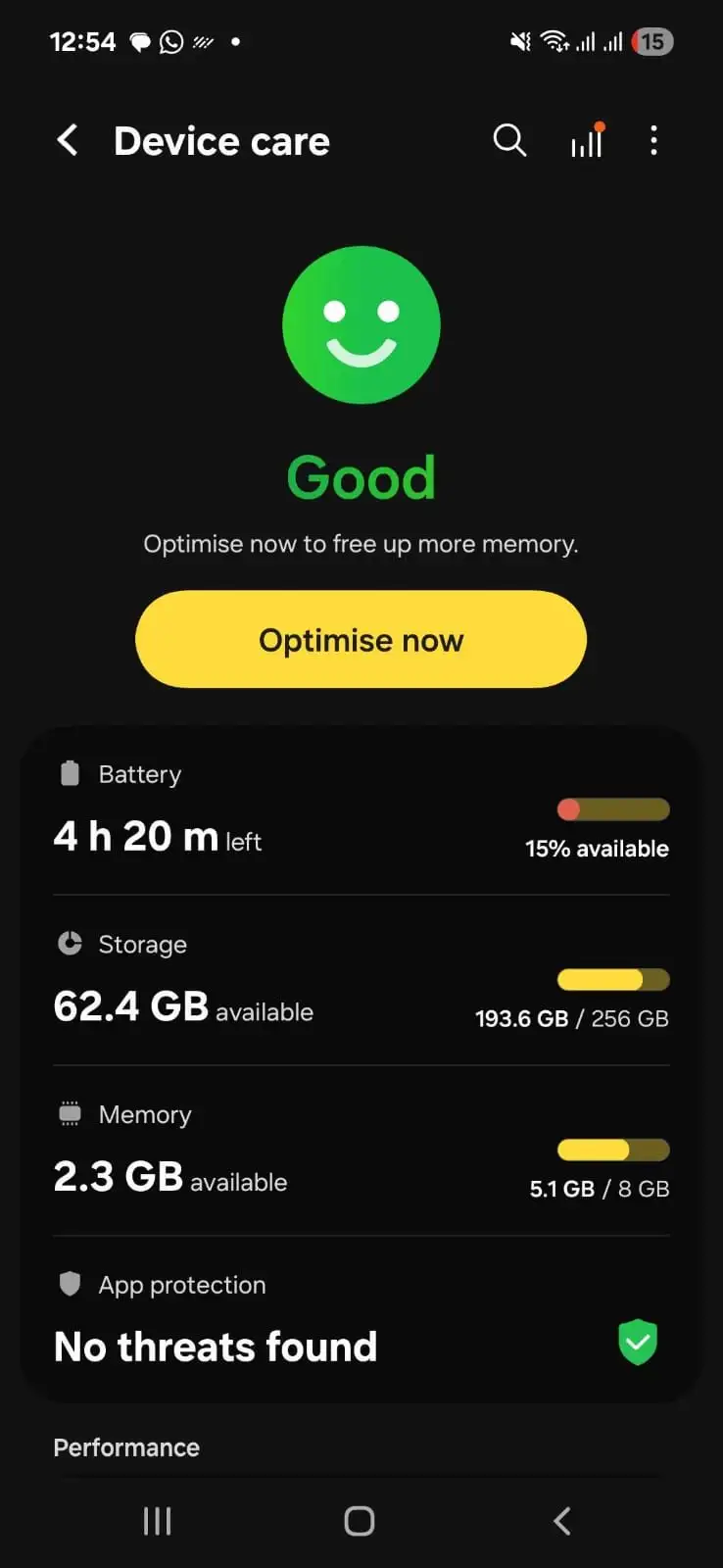
Task: Go back using the Device care back arrow
Action: point(67,140)
